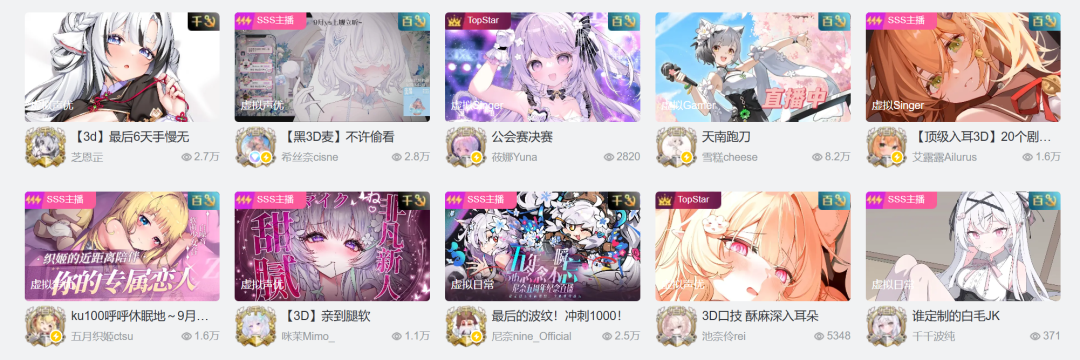Open the stream by 芝恩正

point(122,67)
